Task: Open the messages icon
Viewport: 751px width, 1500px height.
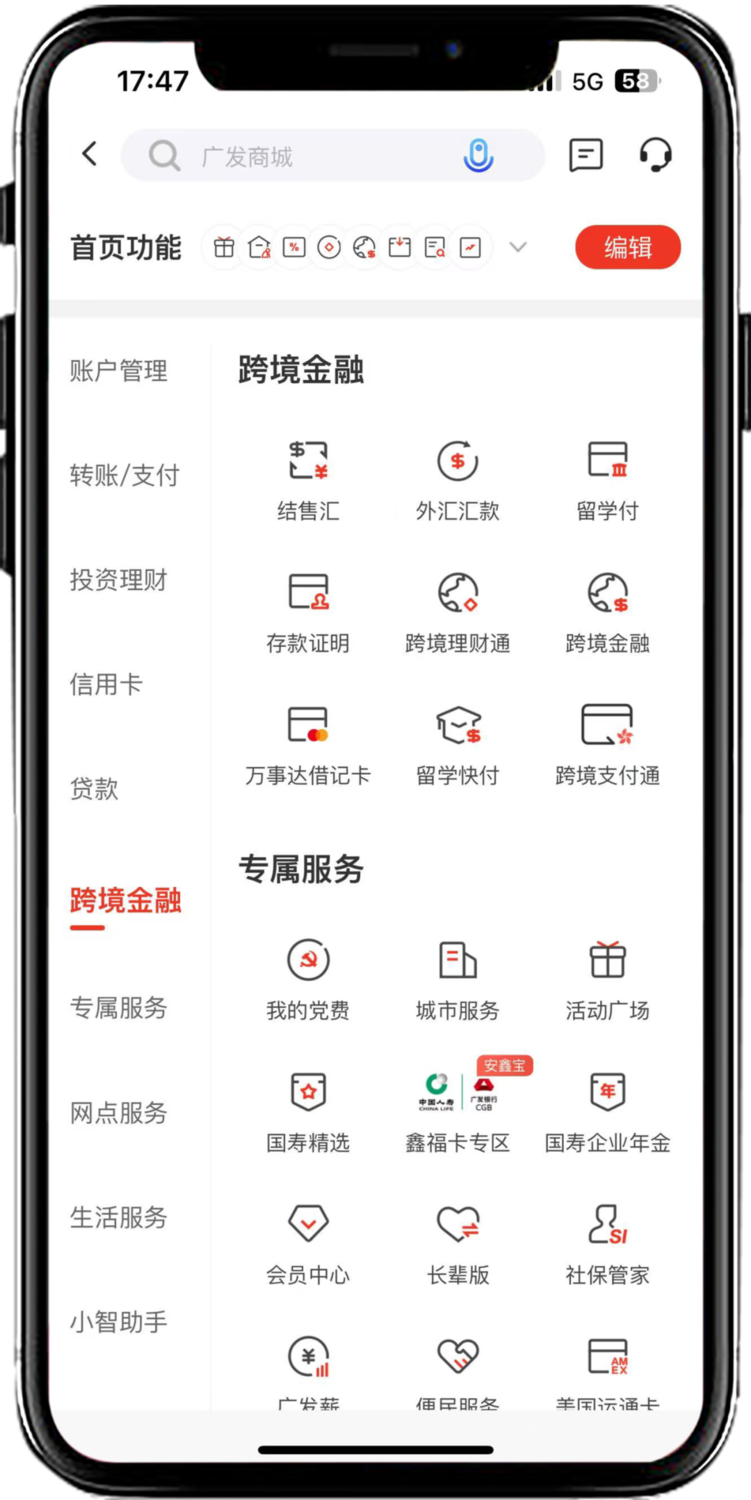Action: click(x=586, y=155)
